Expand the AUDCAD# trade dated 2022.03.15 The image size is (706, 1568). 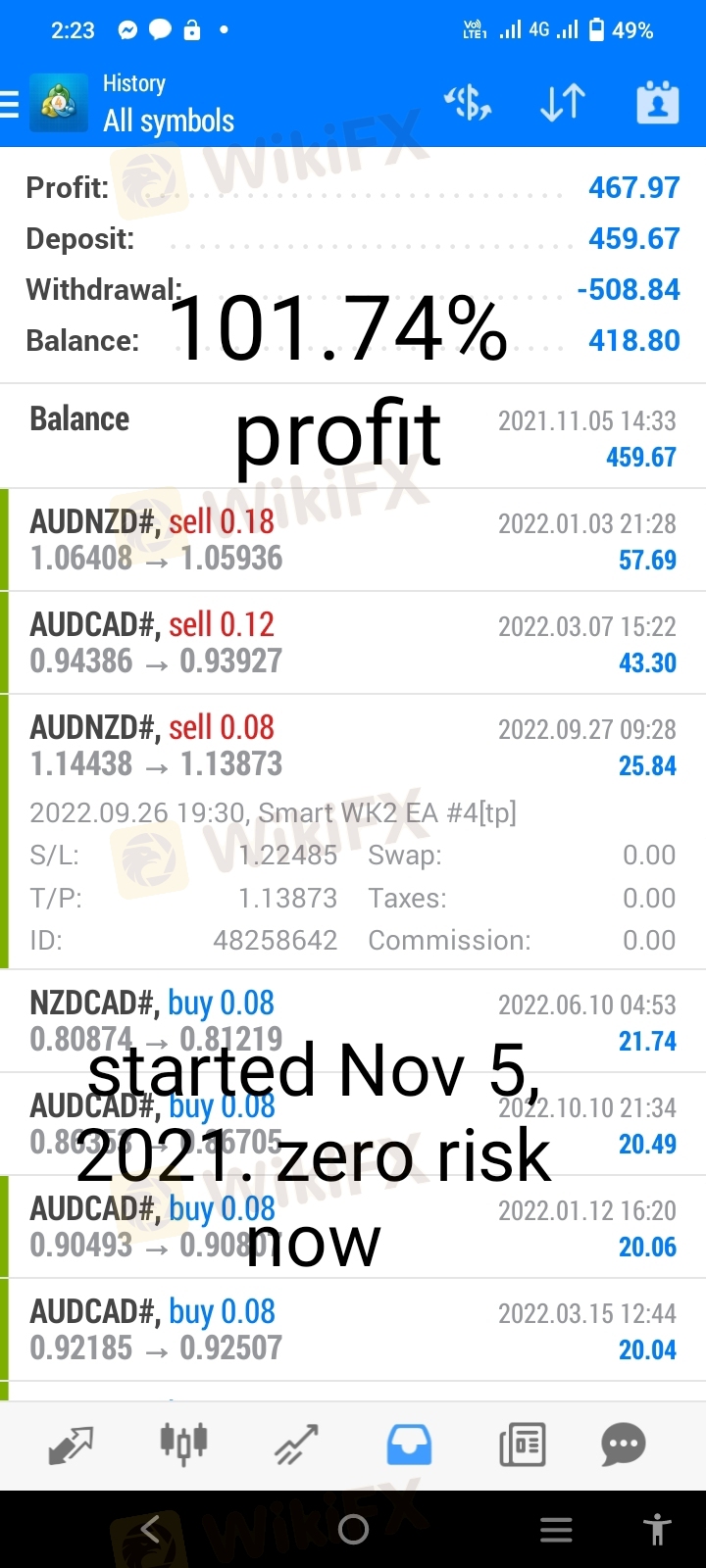click(353, 1330)
